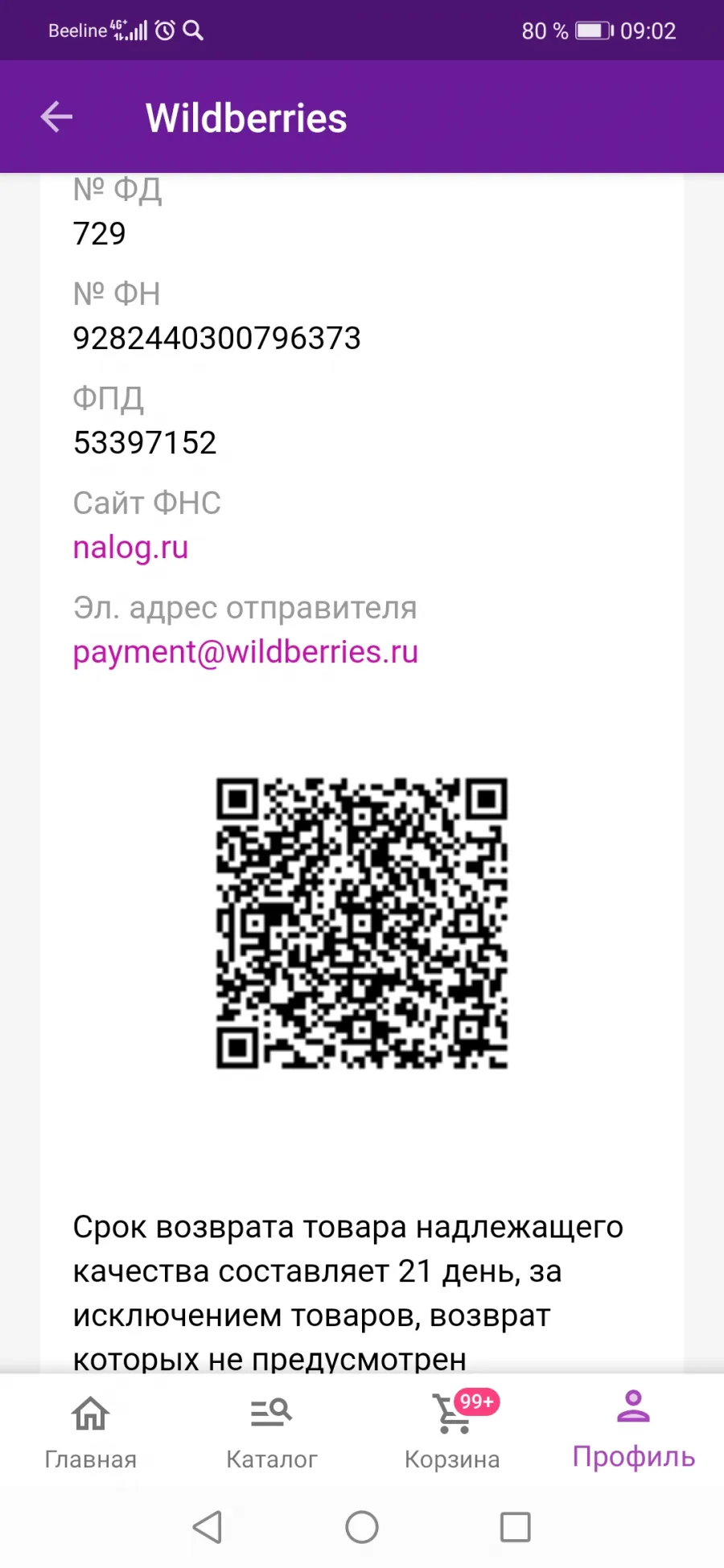Open the nalog.ru link
The image size is (724, 1568).
pyautogui.click(x=130, y=548)
